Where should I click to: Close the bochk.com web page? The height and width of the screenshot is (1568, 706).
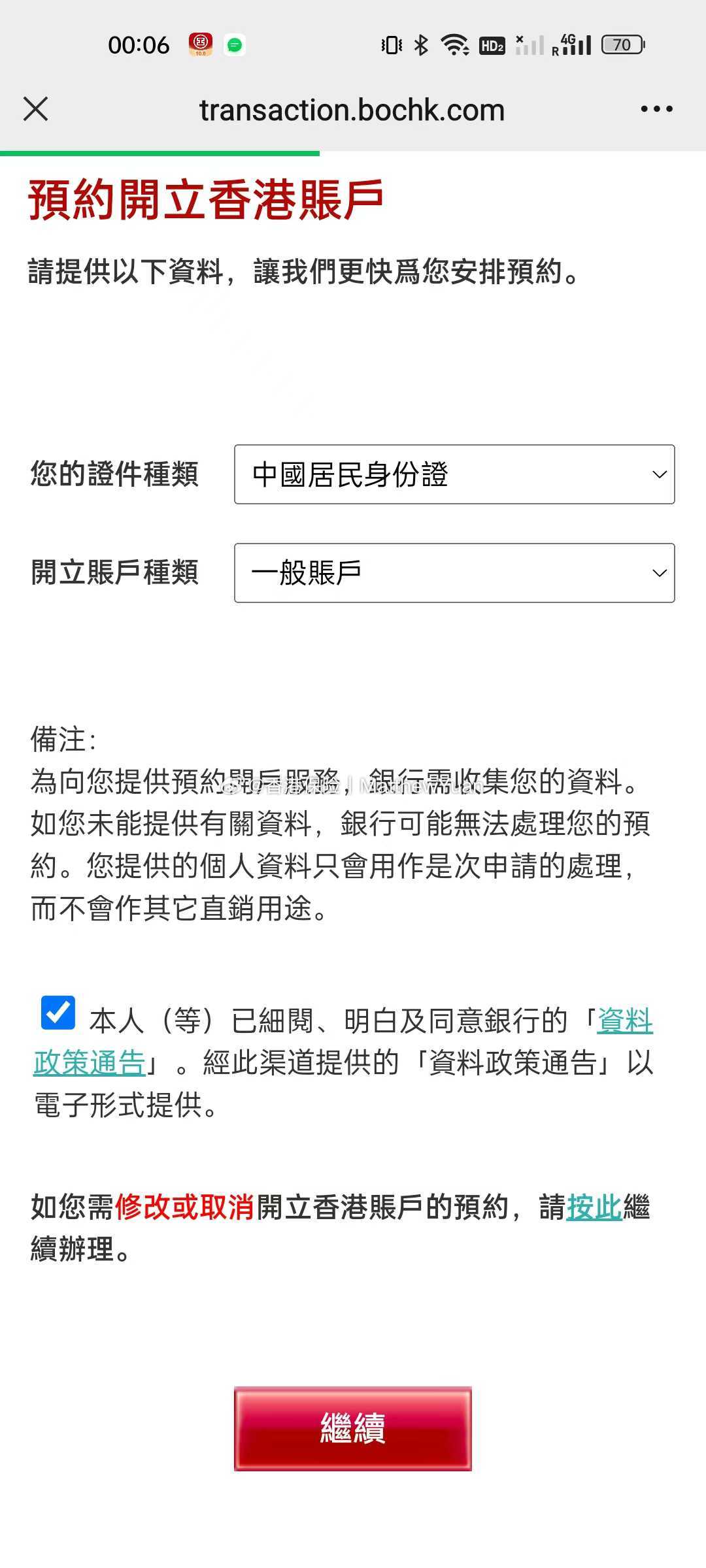[x=36, y=109]
